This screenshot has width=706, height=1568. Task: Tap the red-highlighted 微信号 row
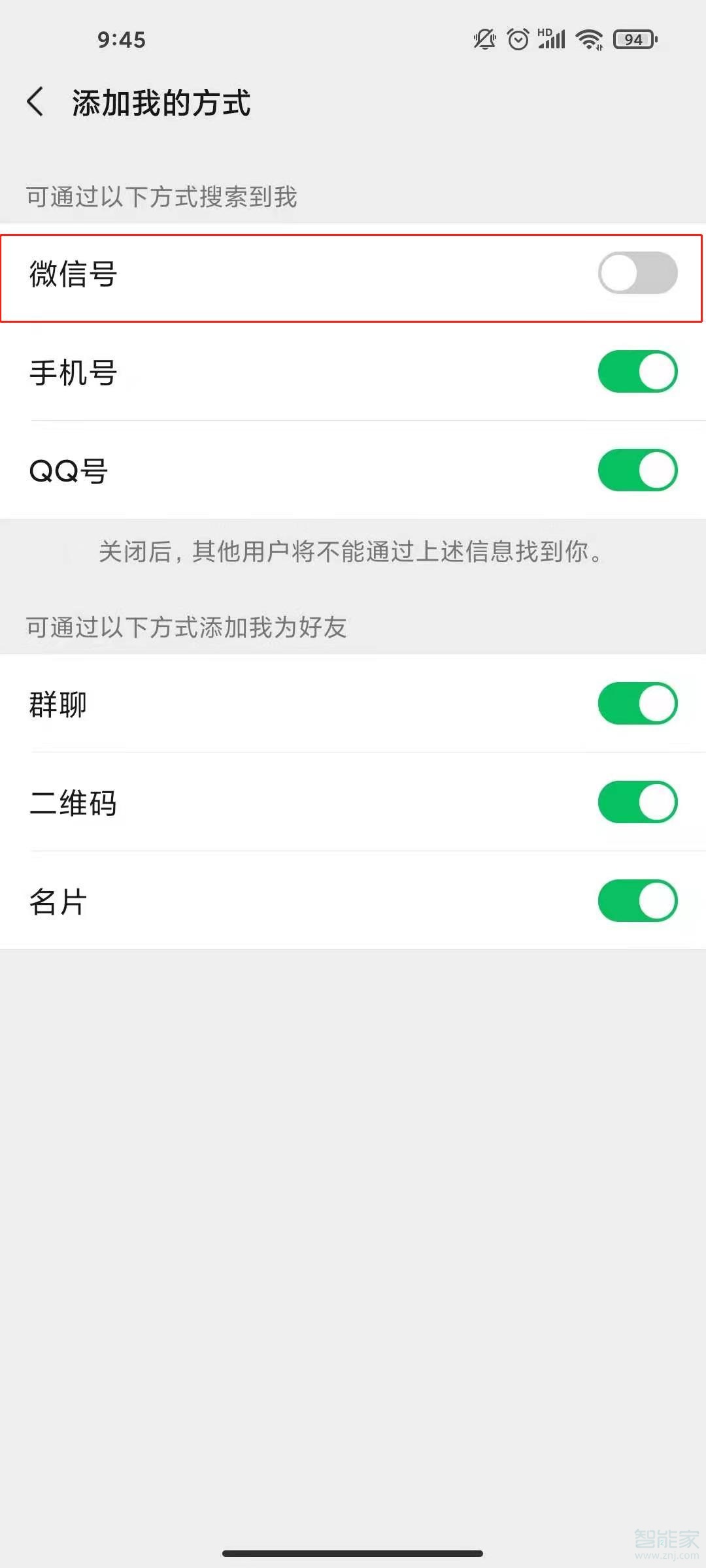(353, 274)
